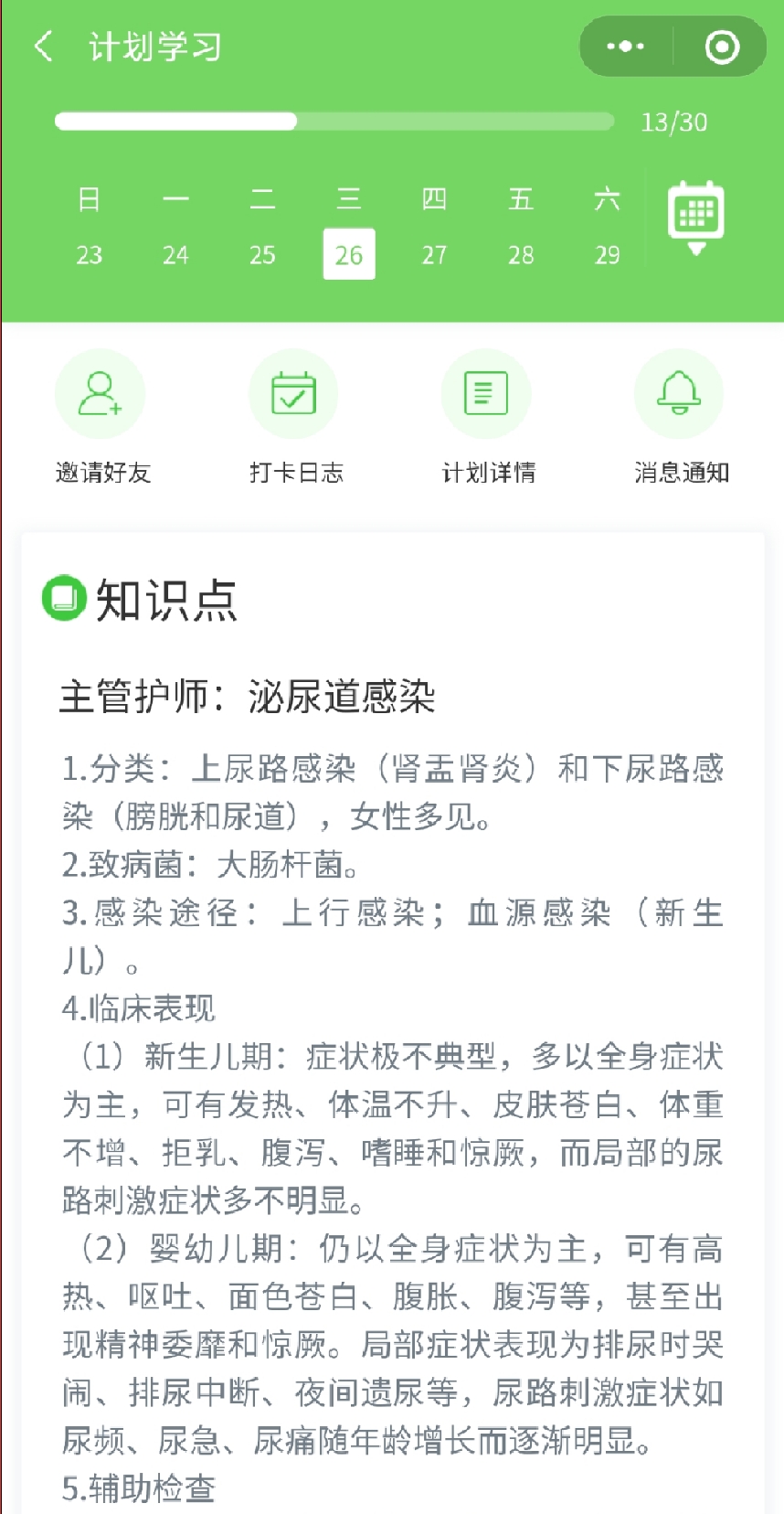Click the mini-program capsule circle icon
This screenshot has height=1514, width=784.
721,46
